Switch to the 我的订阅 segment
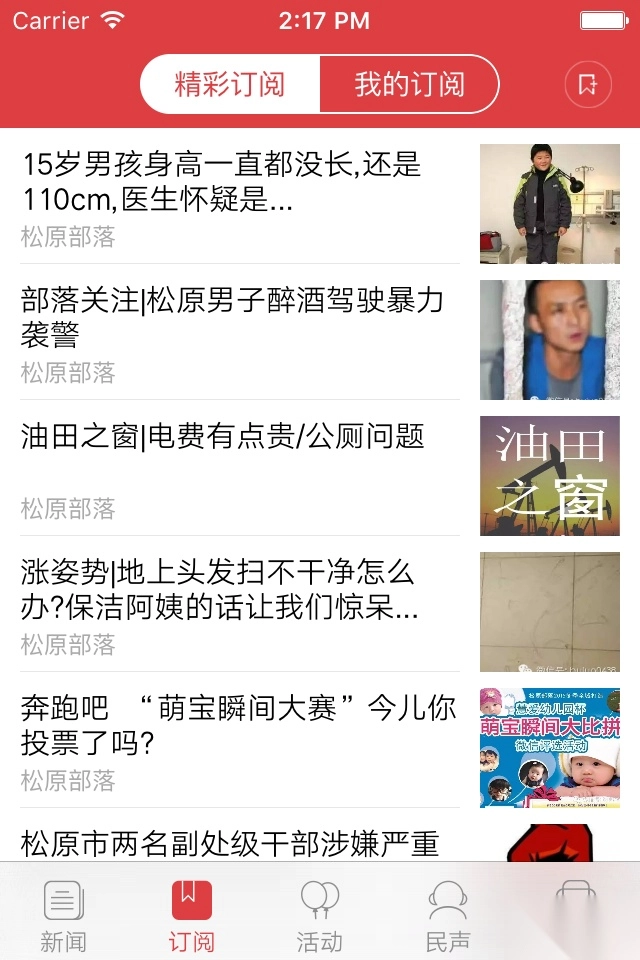Screen dimensions: 640x960 point(409,84)
